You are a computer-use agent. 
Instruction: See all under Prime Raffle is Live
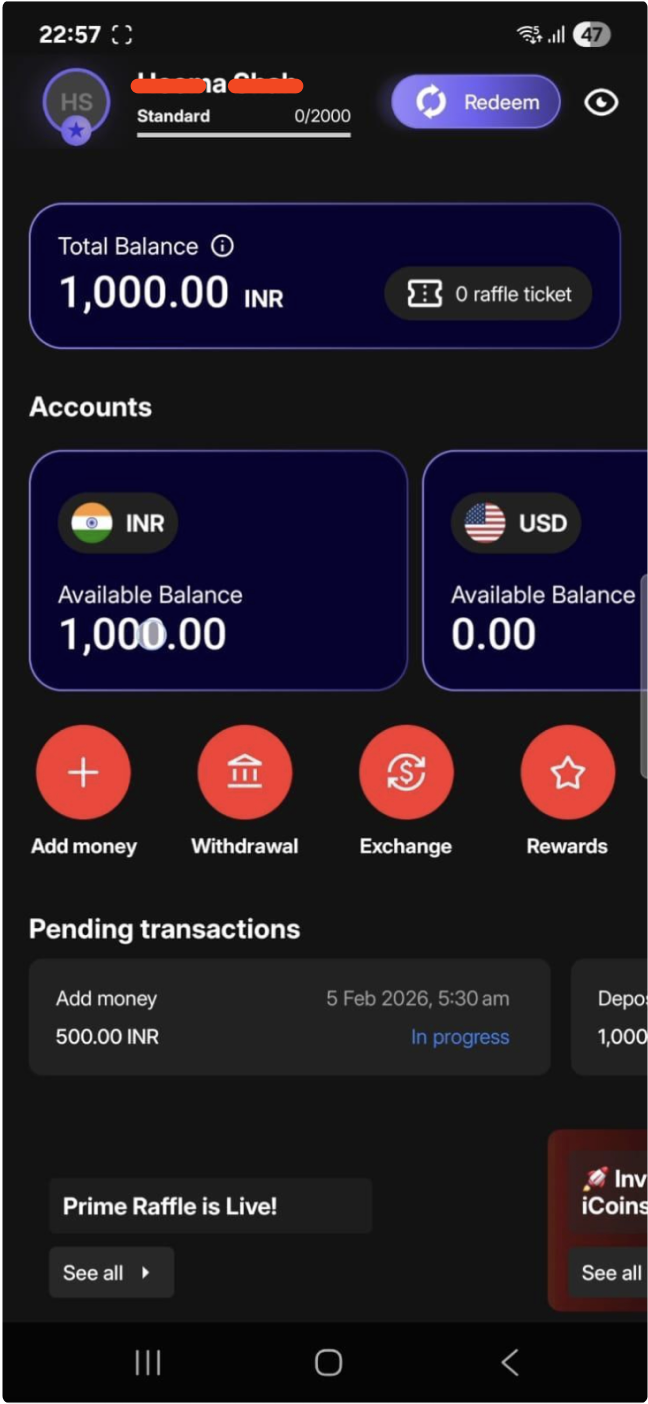tap(111, 1272)
